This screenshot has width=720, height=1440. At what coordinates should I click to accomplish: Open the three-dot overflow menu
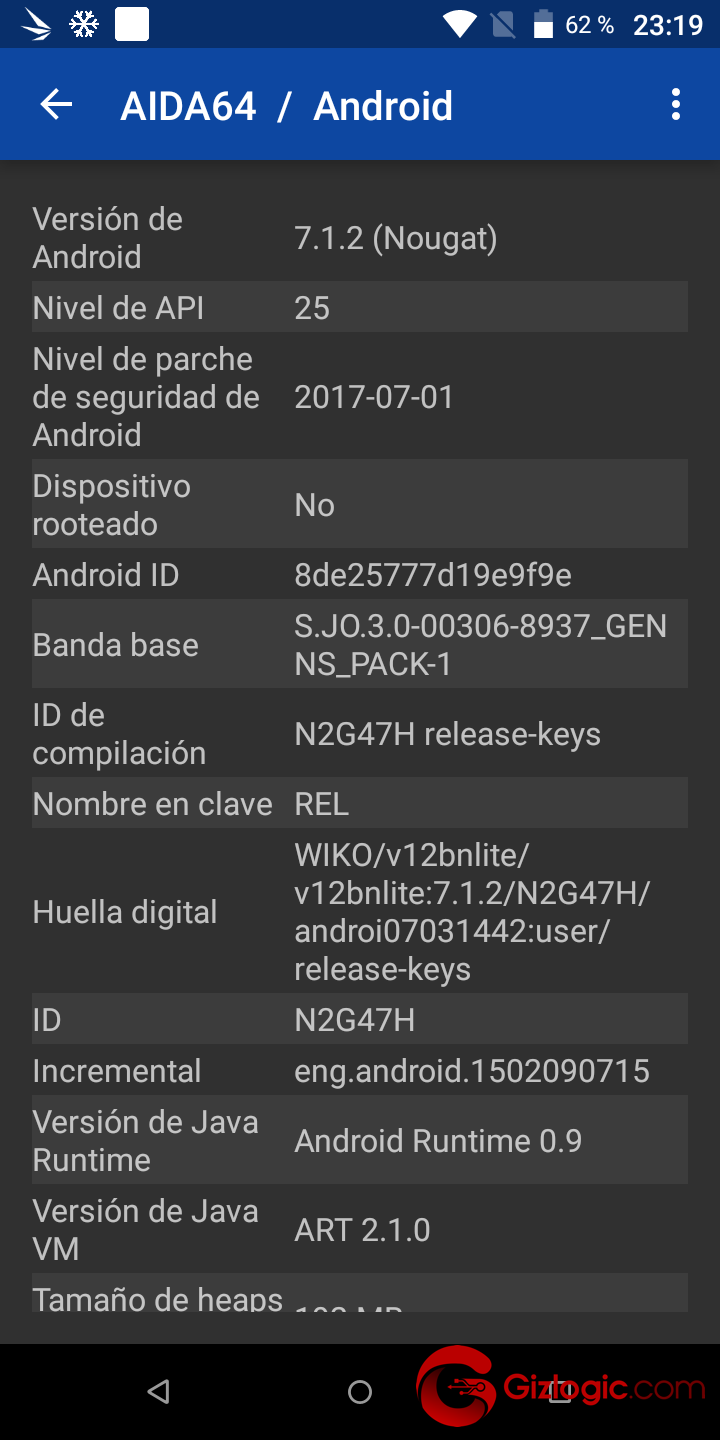tap(676, 105)
